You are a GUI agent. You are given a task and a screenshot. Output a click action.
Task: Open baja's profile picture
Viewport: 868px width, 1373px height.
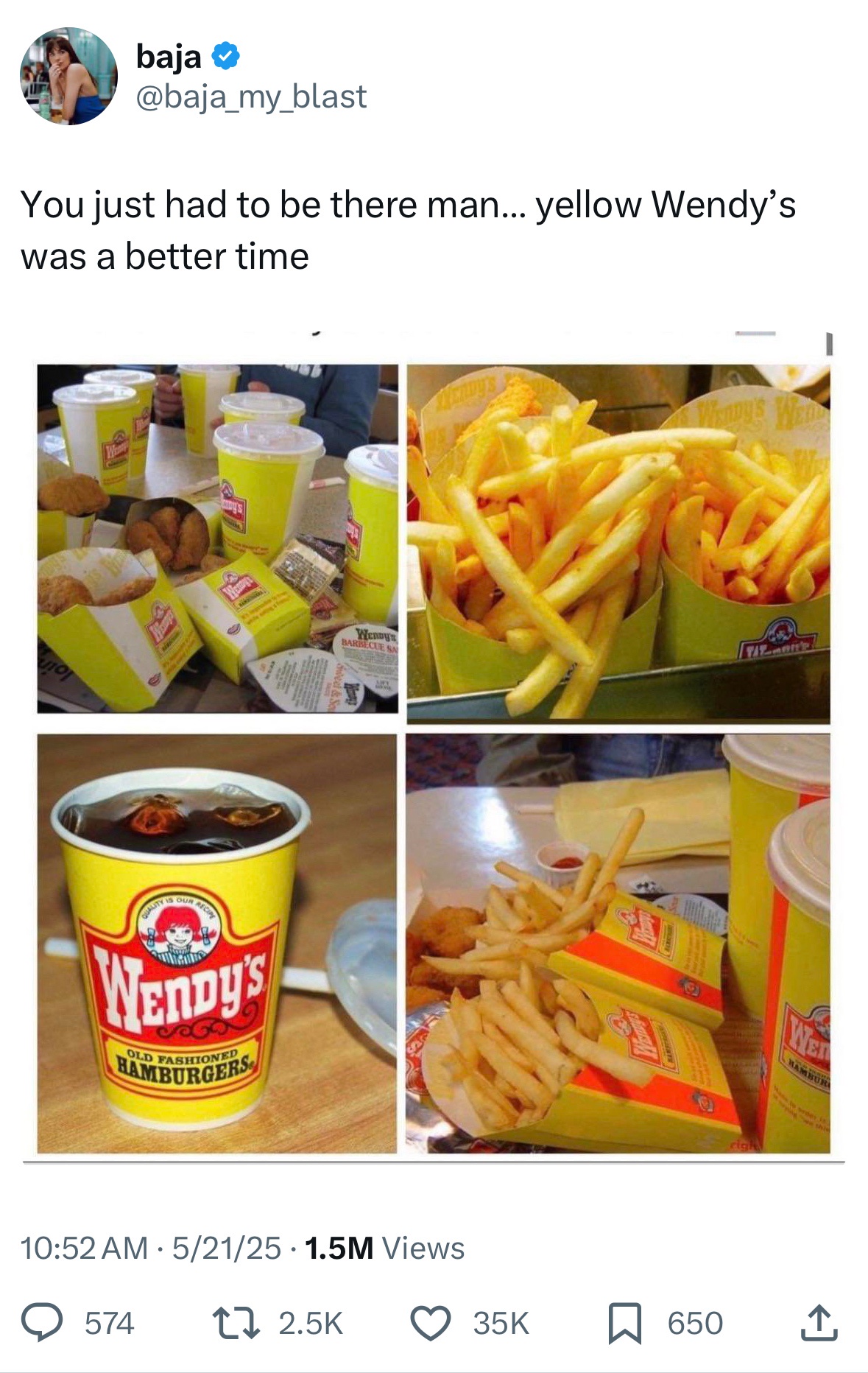[x=68, y=76]
